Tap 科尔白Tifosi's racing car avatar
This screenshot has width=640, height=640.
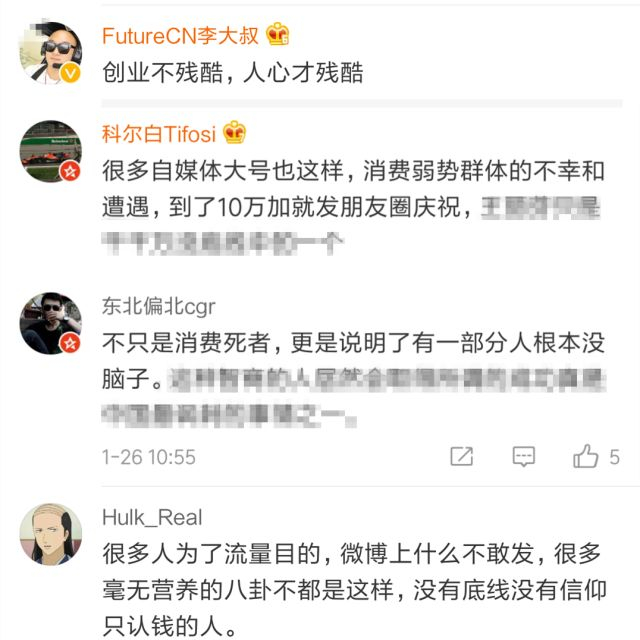point(51,151)
